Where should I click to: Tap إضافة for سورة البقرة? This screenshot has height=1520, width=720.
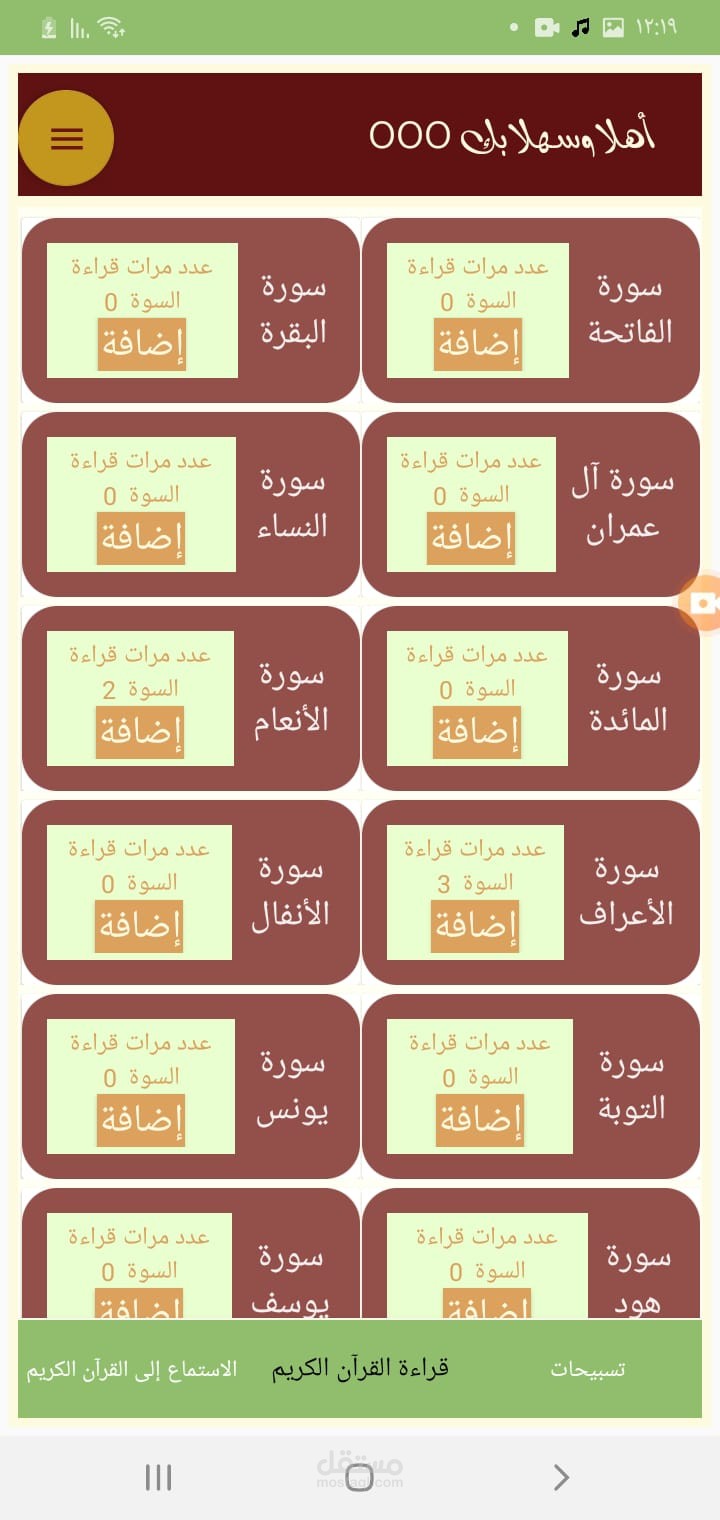point(141,345)
